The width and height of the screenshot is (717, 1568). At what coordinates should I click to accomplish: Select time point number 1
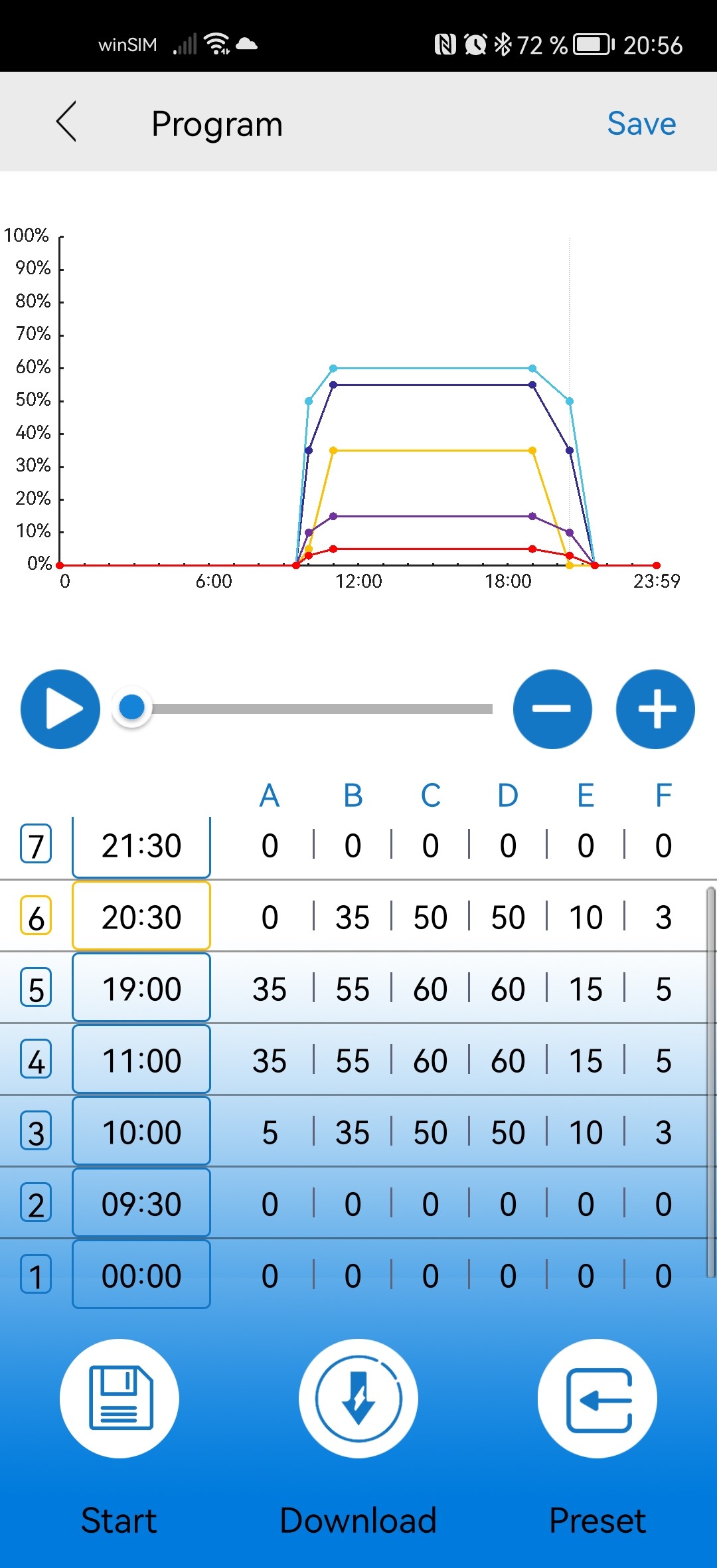point(36,1275)
